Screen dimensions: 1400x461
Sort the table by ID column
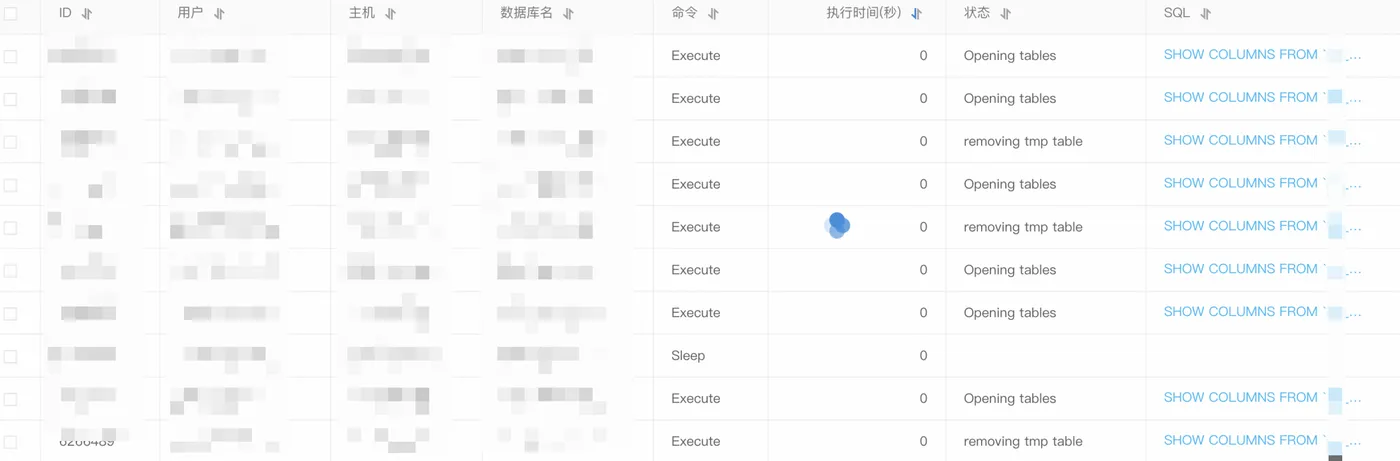point(86,14)
